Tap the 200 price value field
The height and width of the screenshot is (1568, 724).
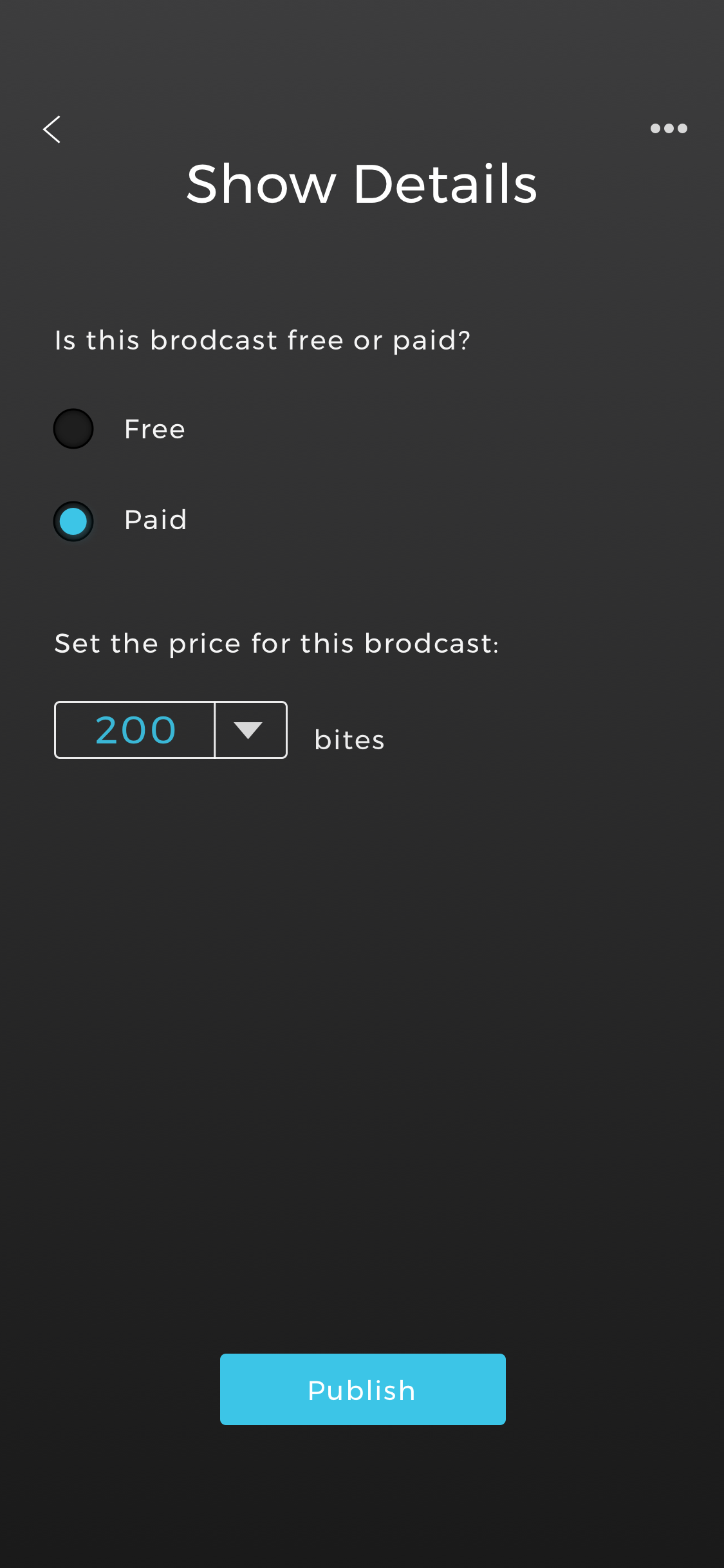click(135, 730)
